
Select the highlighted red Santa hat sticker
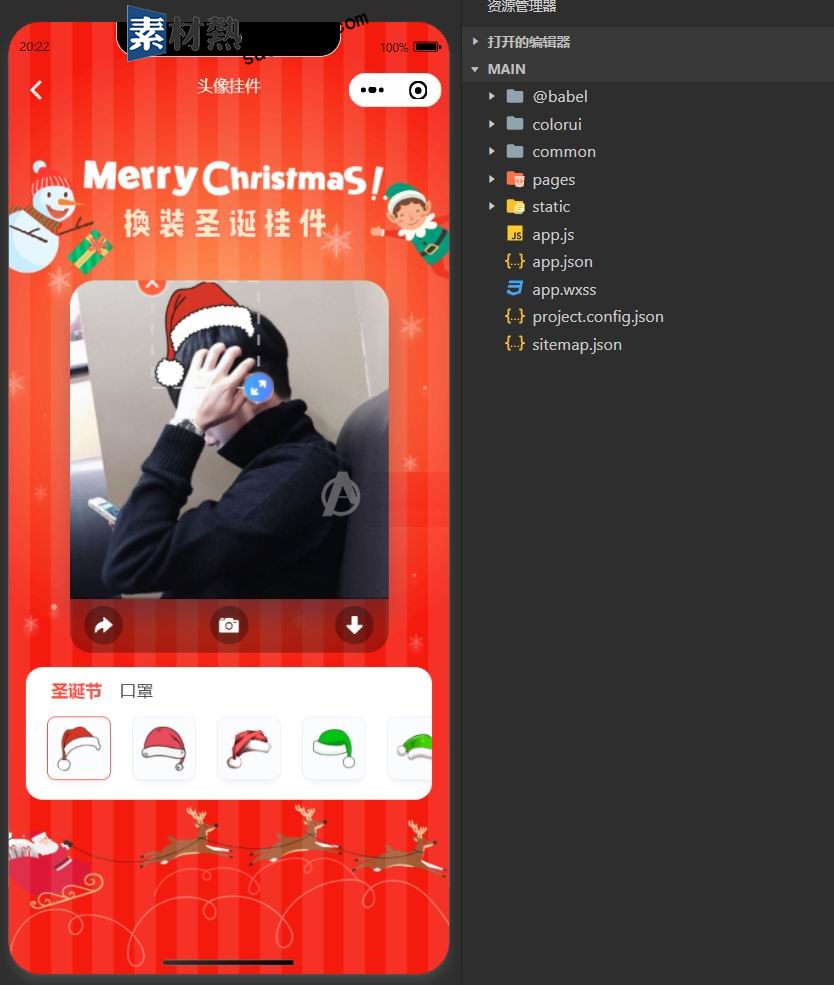coord(79,748)
